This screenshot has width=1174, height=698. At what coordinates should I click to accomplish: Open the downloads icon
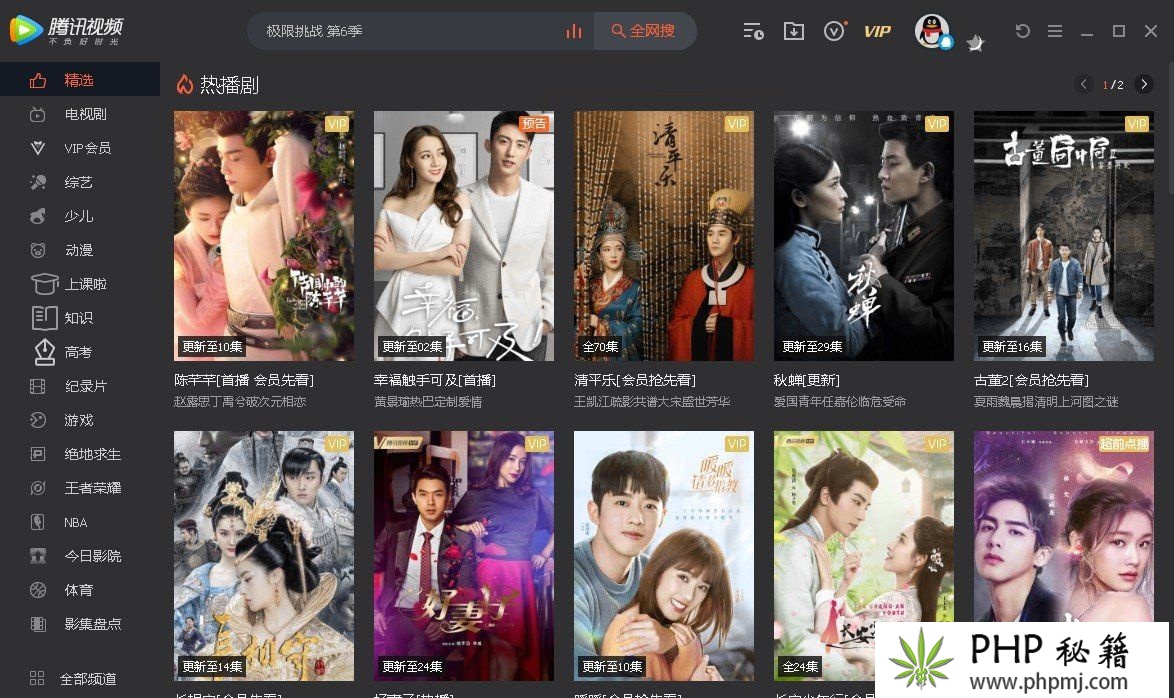click(794, 31)
